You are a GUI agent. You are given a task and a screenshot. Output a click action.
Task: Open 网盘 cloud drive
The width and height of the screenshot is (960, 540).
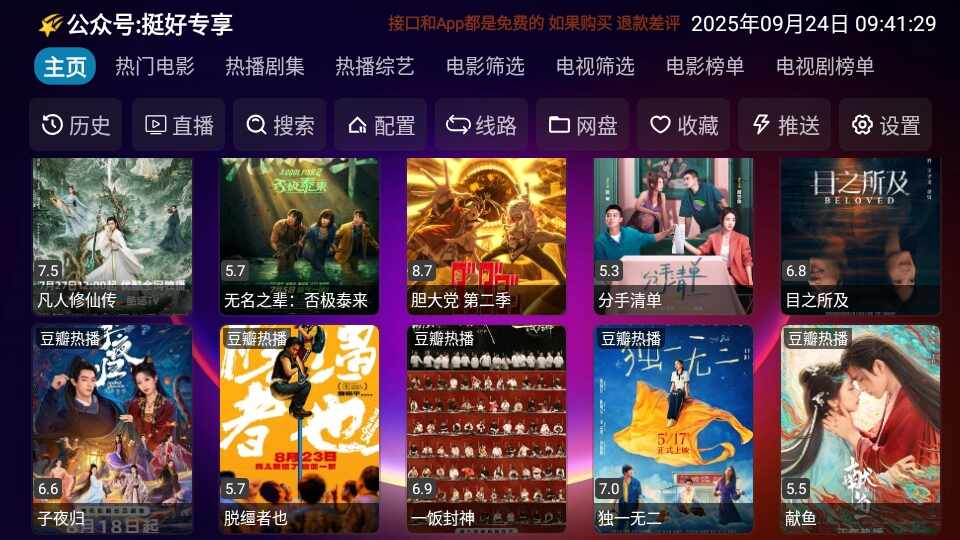point(583,125)
